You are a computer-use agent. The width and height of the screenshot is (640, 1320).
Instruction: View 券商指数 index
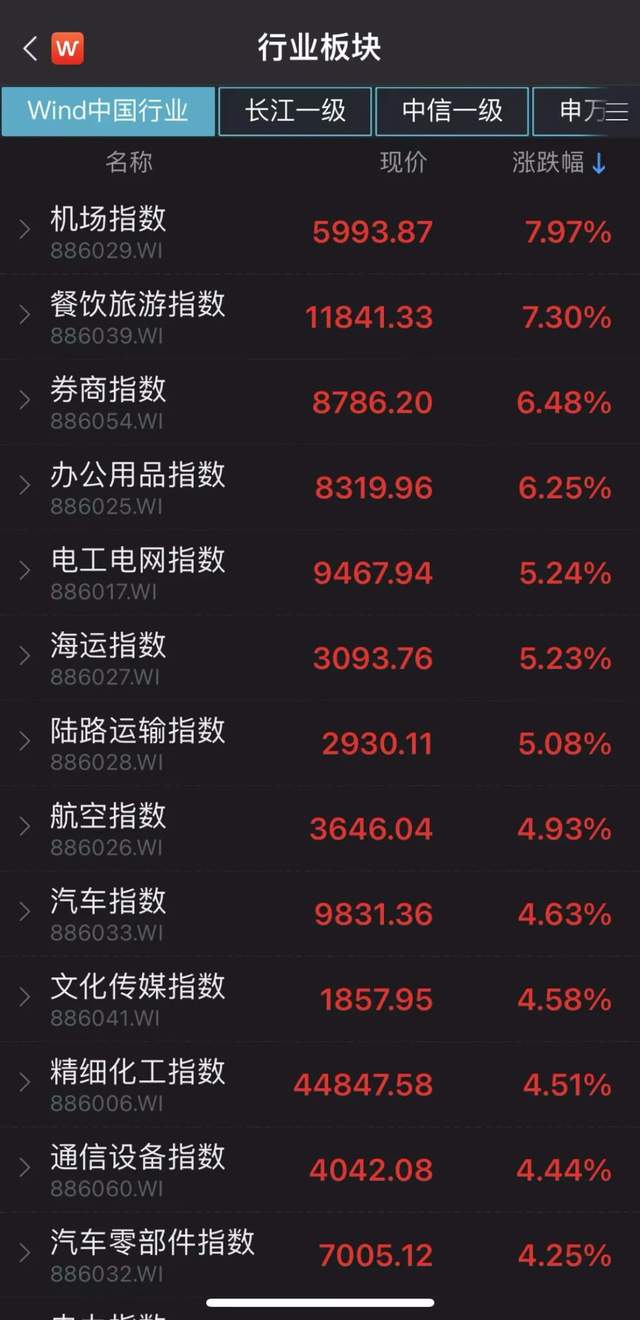(x=108, y=401)
